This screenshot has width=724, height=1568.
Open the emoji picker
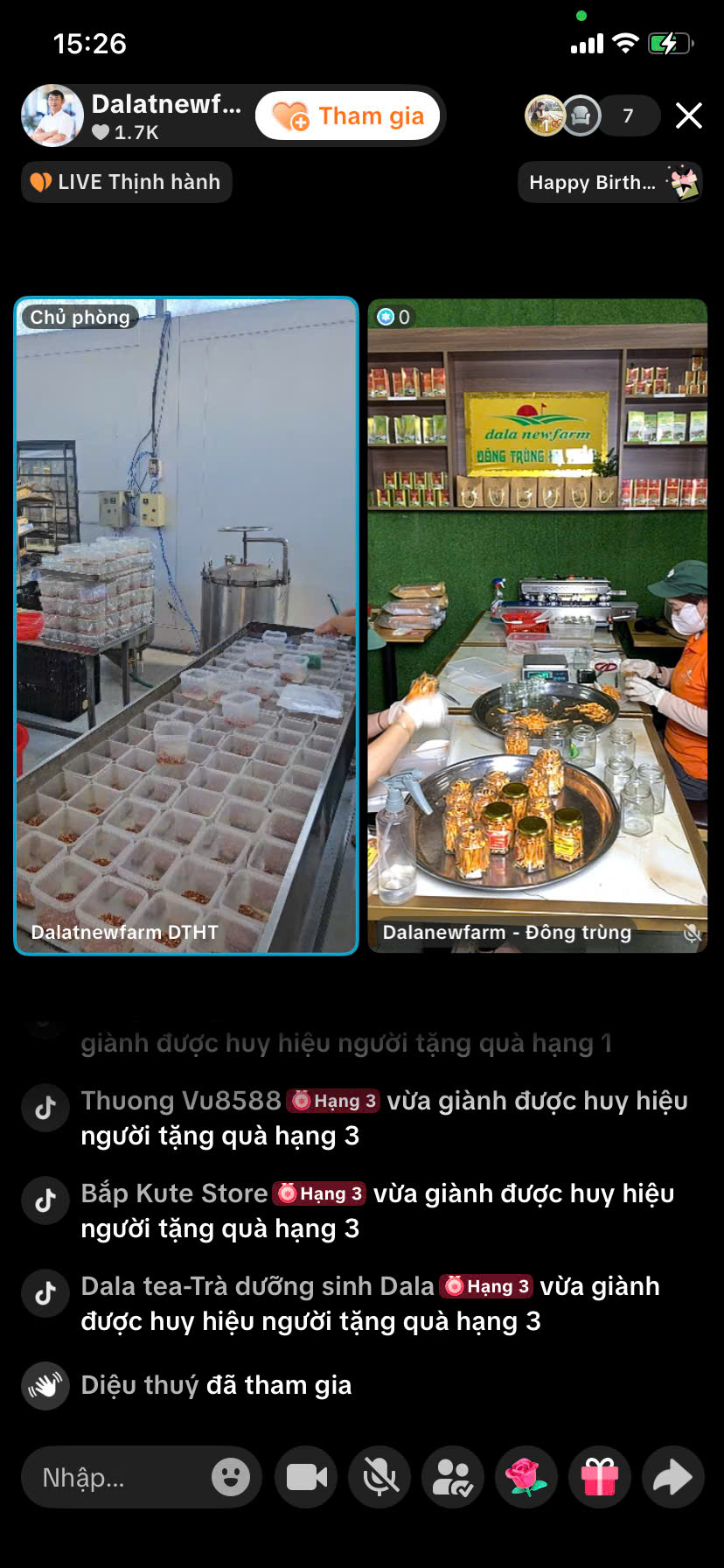[x=231, y=1478]
